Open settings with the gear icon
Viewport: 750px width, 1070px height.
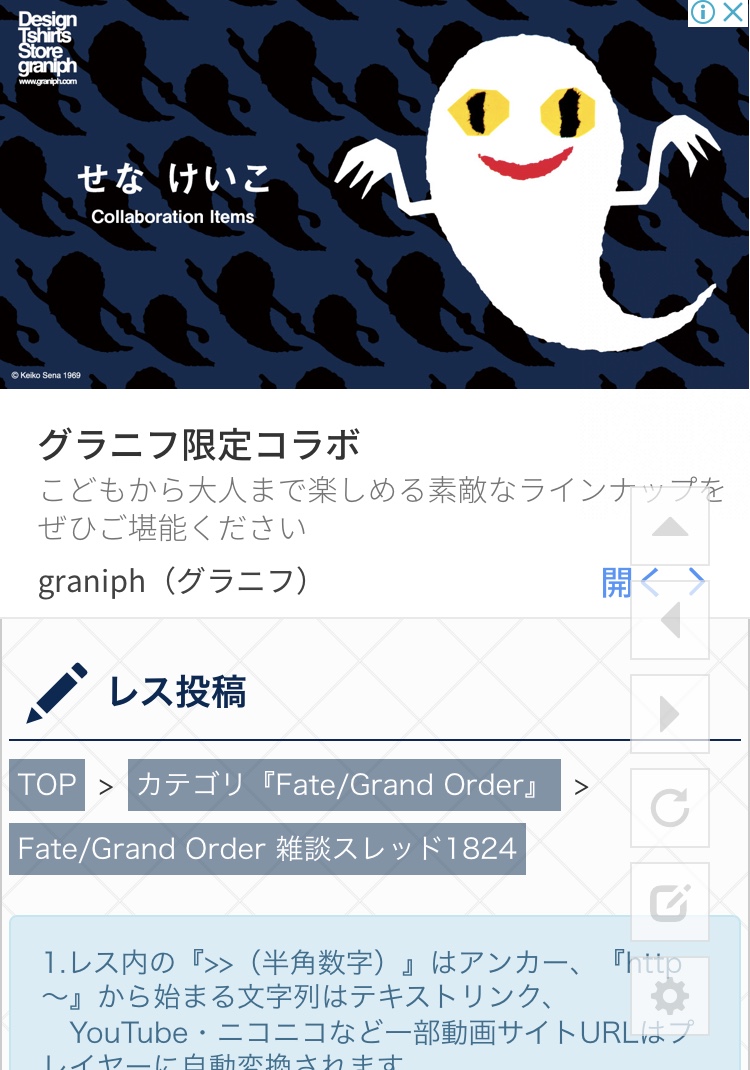[x=670, y=996]
